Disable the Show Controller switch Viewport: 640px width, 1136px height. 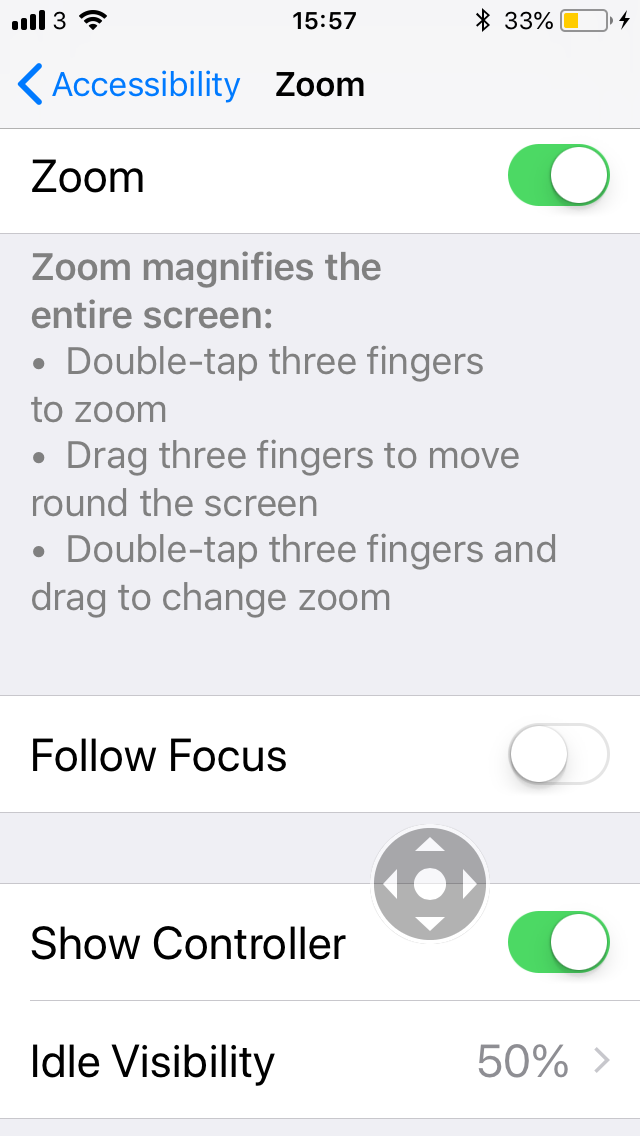[558, 942]
